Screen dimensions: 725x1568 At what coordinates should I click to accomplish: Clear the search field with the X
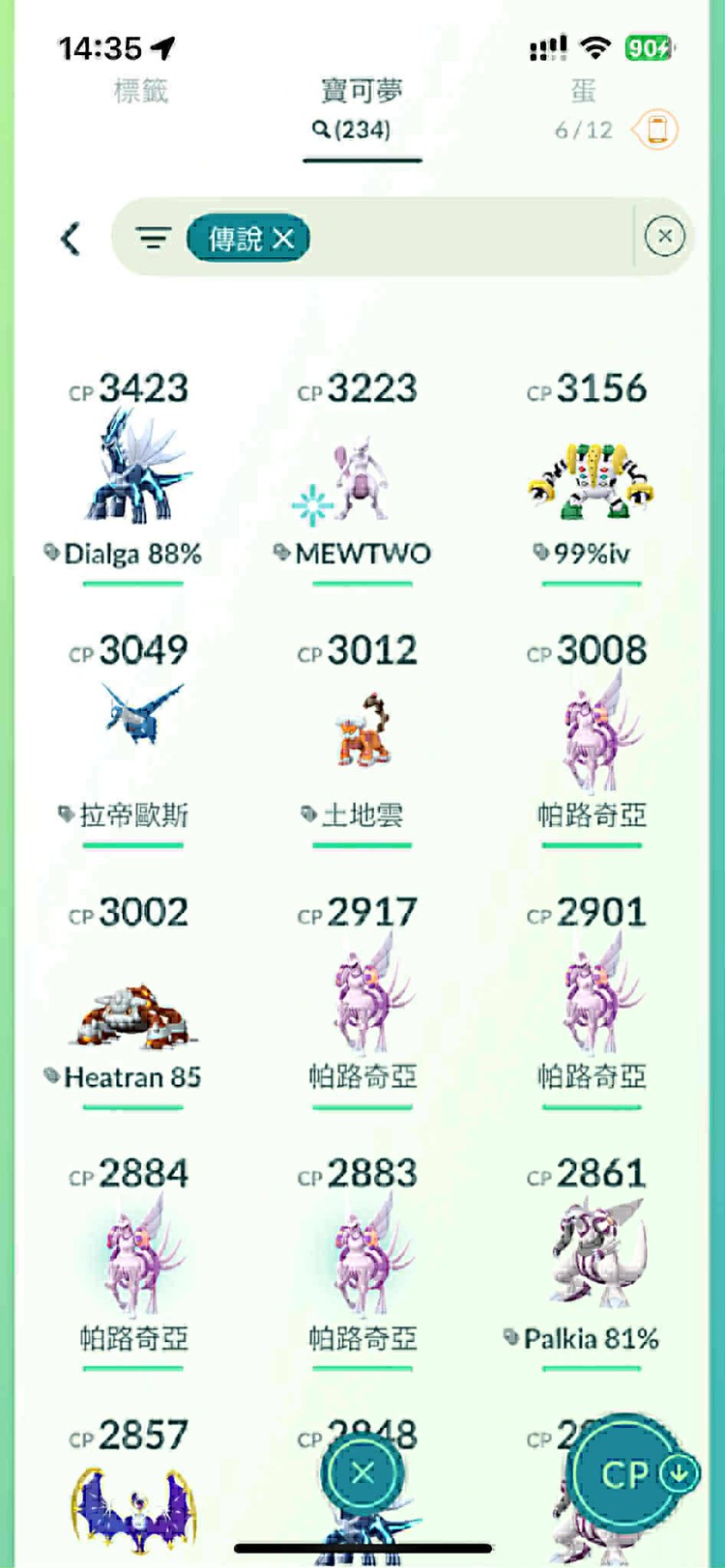click(x=664, y=237)
